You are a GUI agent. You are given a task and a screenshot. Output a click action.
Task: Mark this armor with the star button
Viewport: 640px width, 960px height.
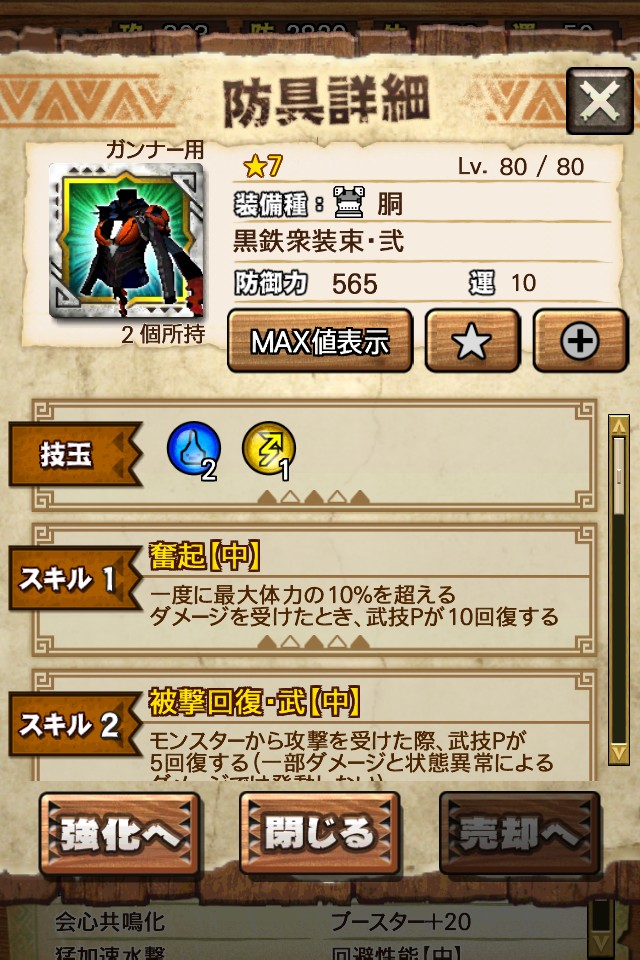[472, 341]
